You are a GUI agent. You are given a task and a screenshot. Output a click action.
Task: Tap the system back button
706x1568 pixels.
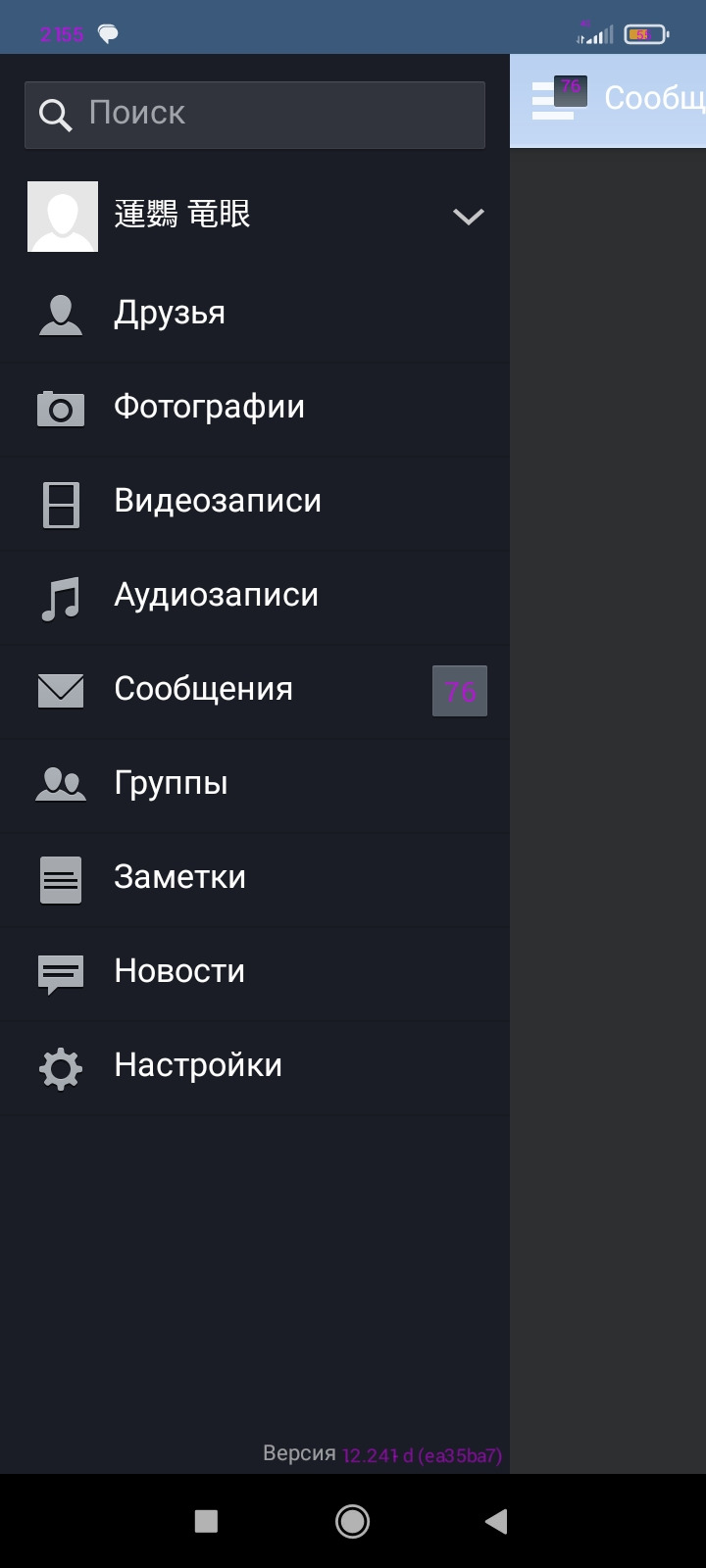pyautogui.click(x=496, y=1521)
